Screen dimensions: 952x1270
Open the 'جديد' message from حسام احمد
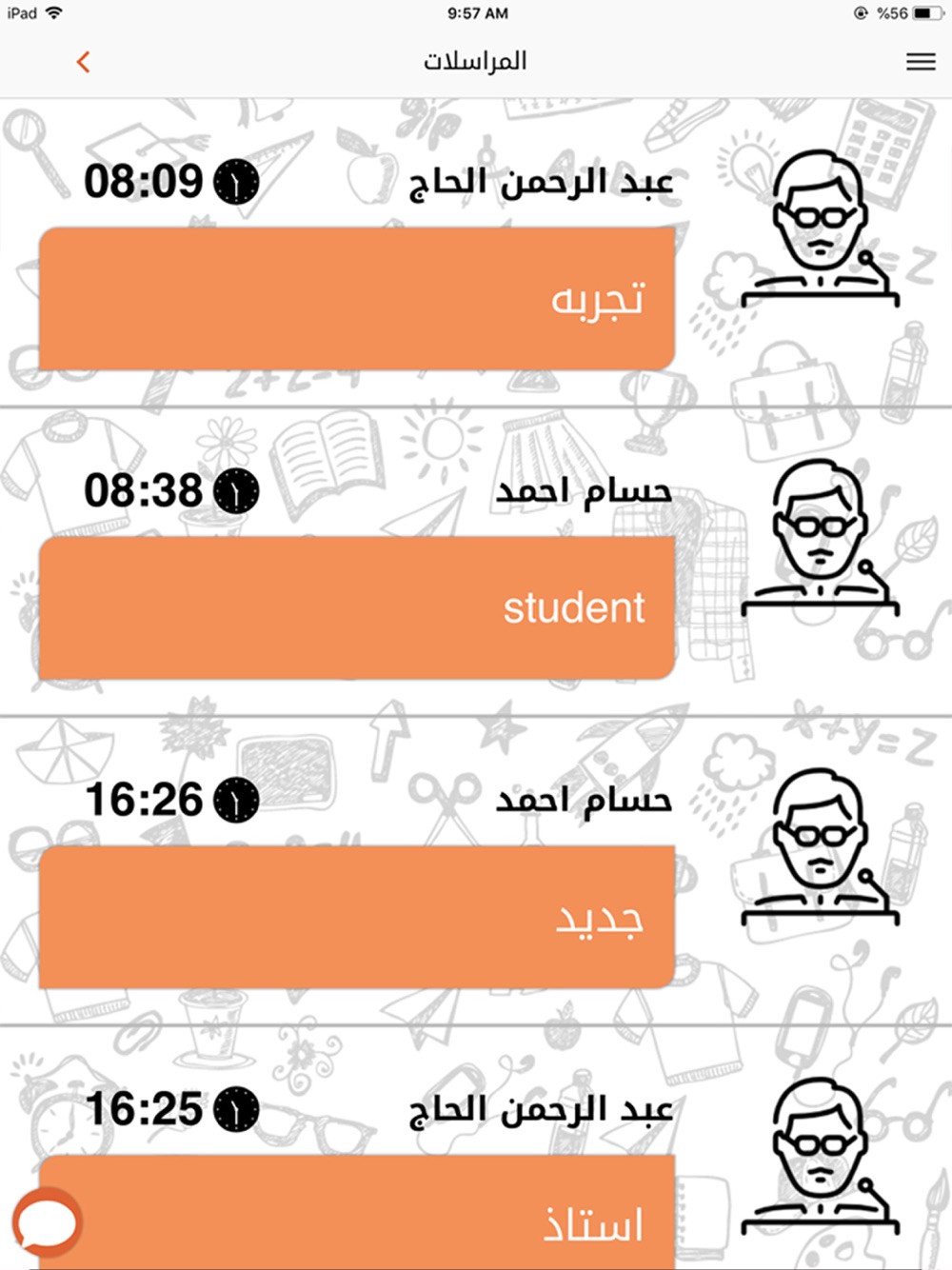[357, 917]
